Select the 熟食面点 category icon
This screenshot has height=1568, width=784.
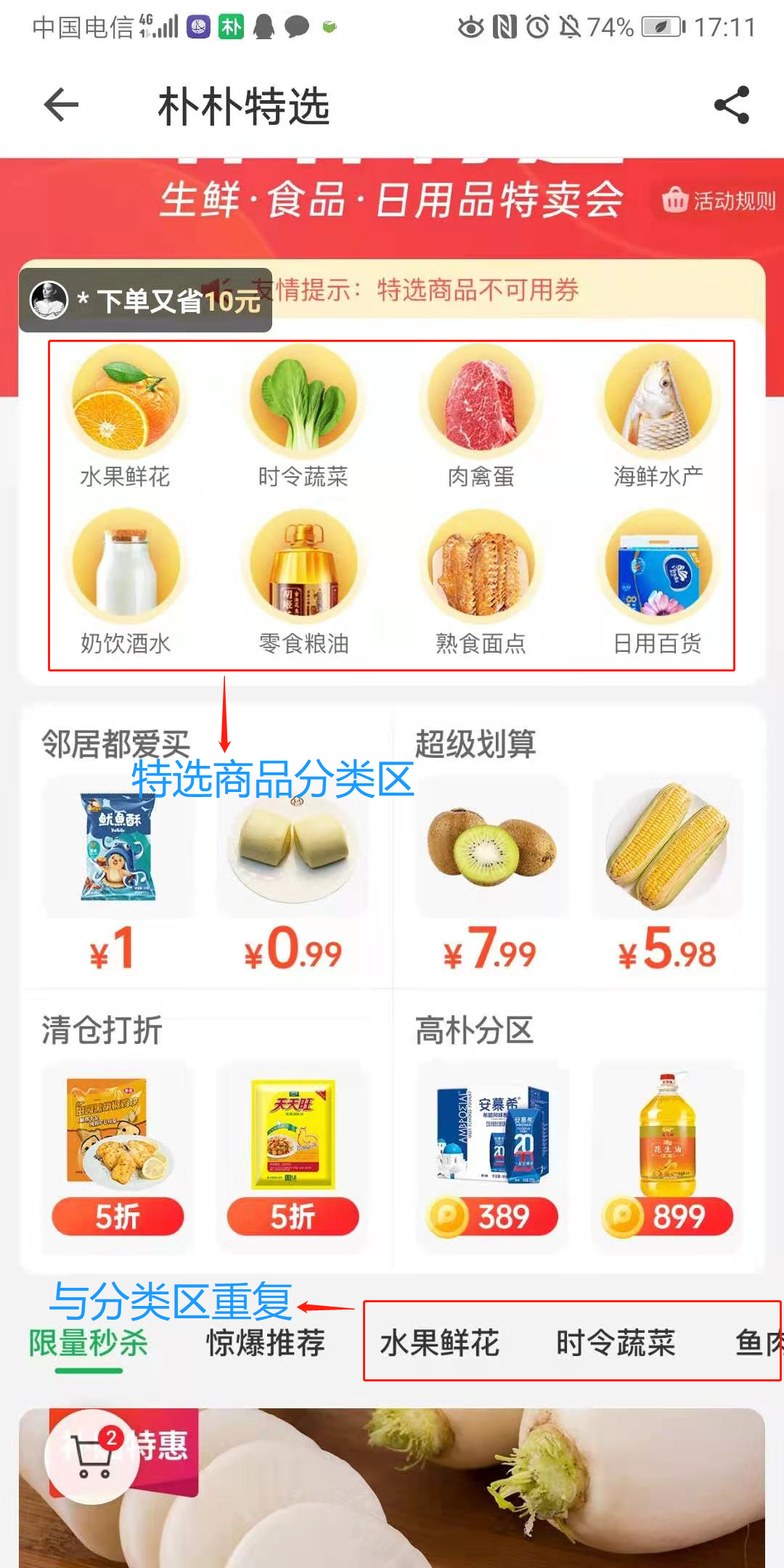(481, 573)
